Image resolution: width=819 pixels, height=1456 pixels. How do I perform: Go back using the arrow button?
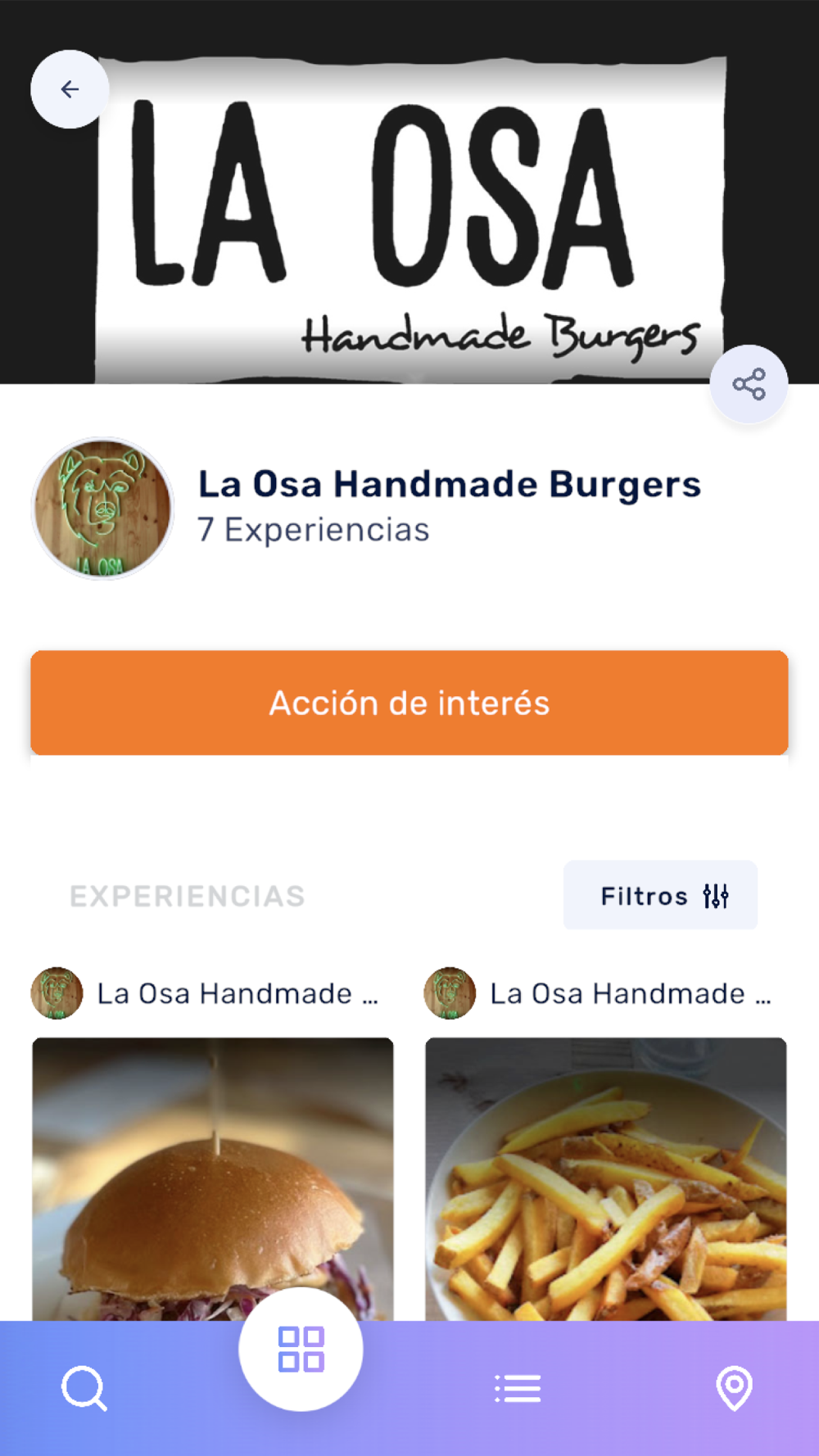[70, 89]
